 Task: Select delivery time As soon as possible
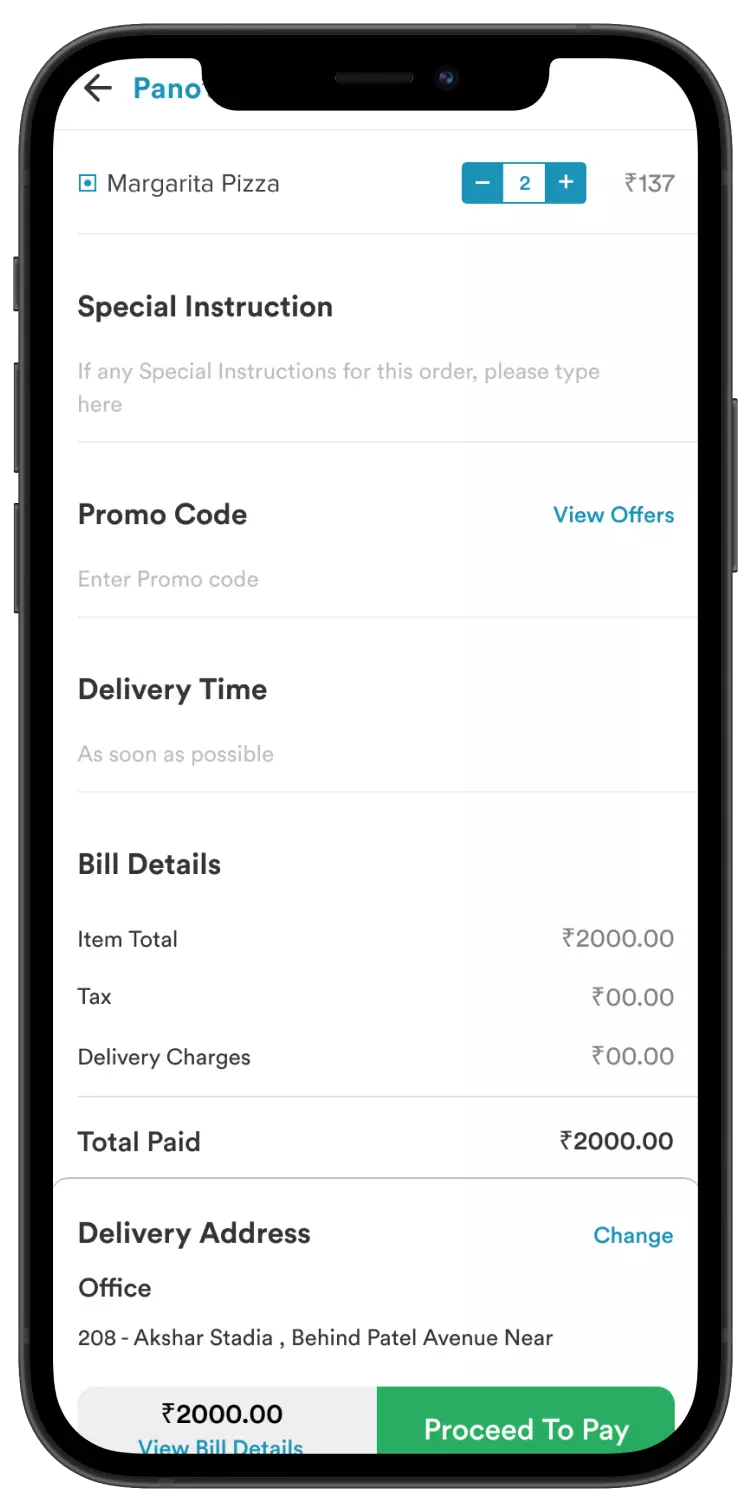(176, 754)
